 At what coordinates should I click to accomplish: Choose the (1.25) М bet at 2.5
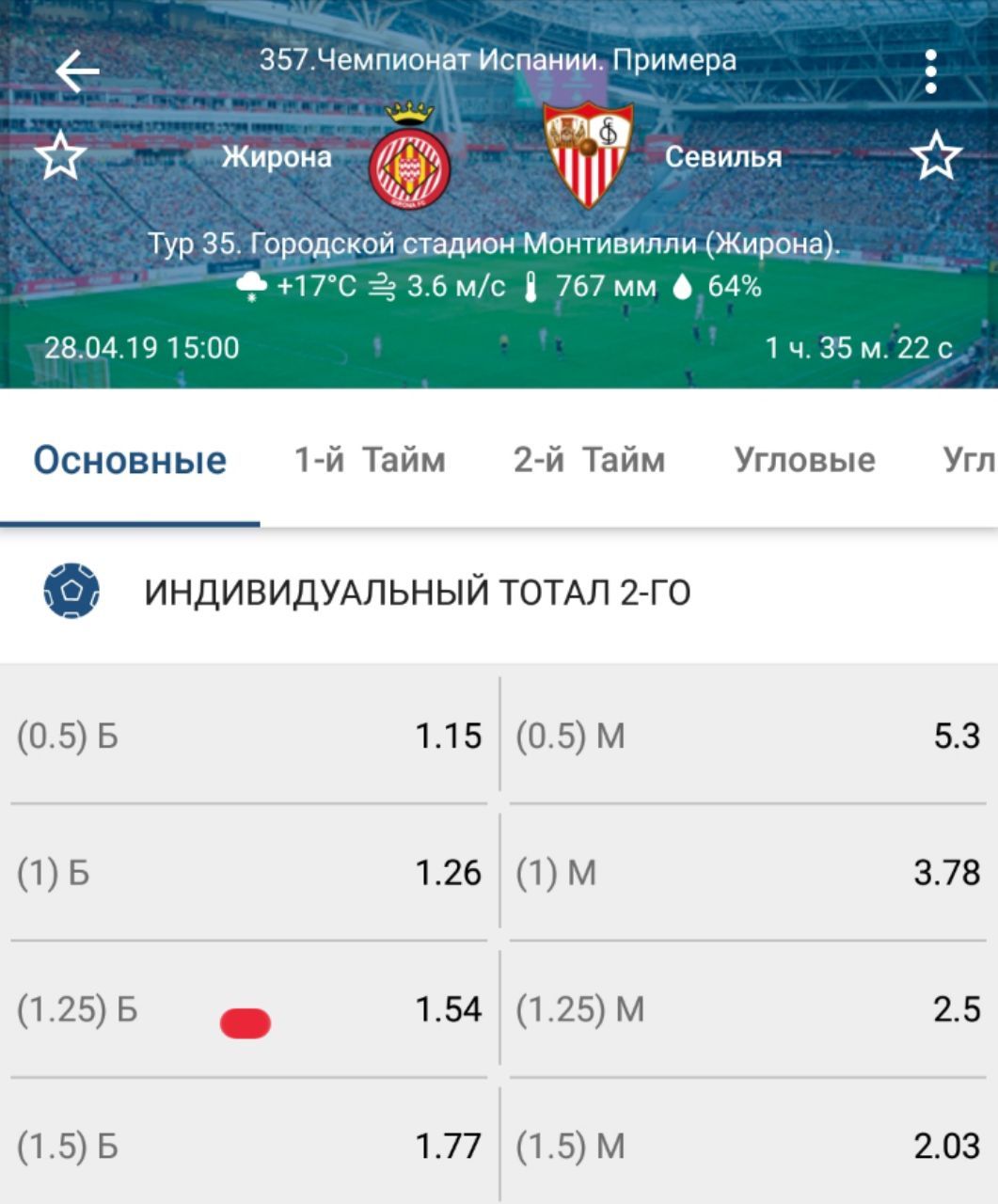748,1009
